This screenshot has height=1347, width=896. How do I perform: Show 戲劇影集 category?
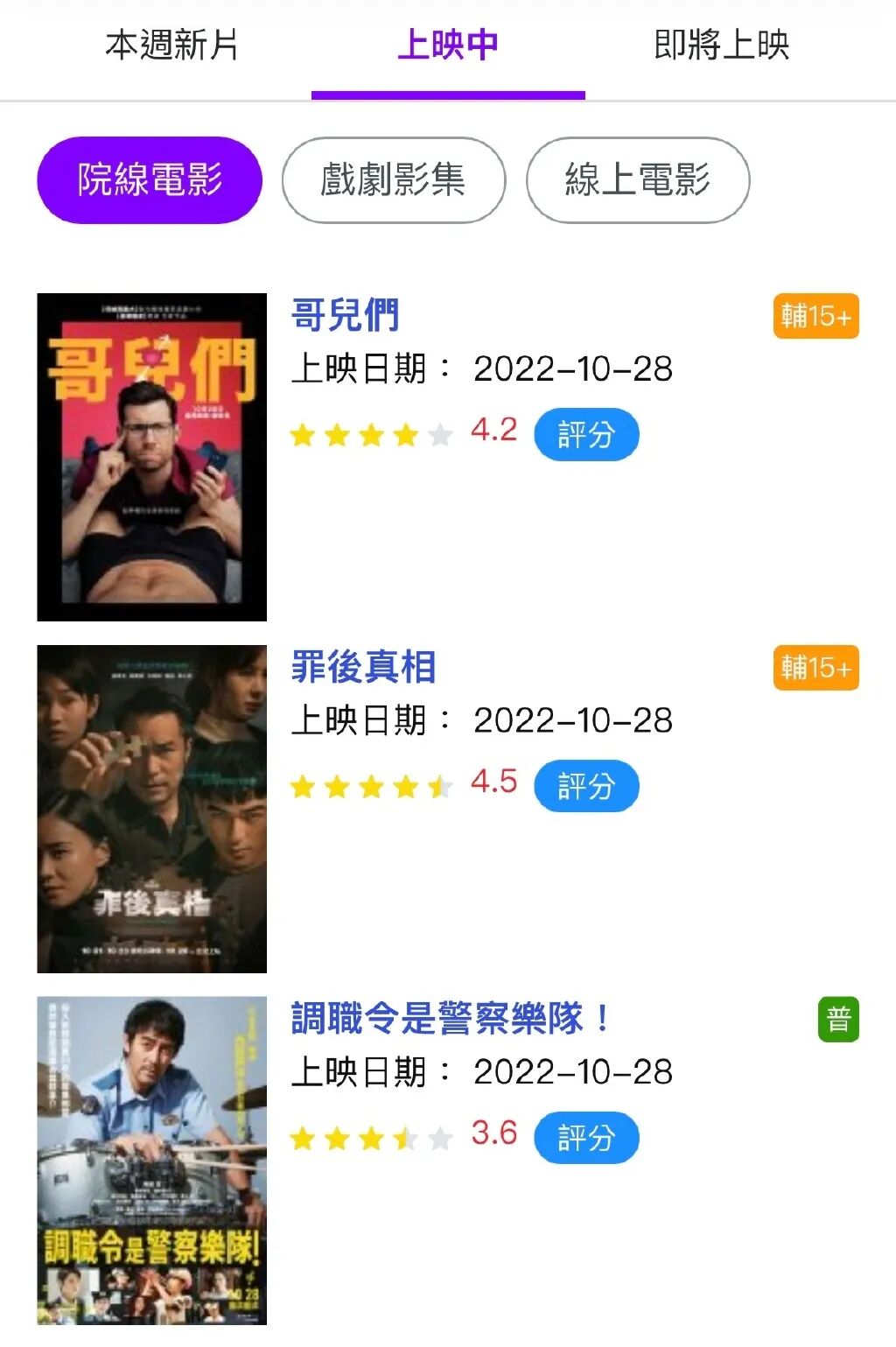click(394, 180)
